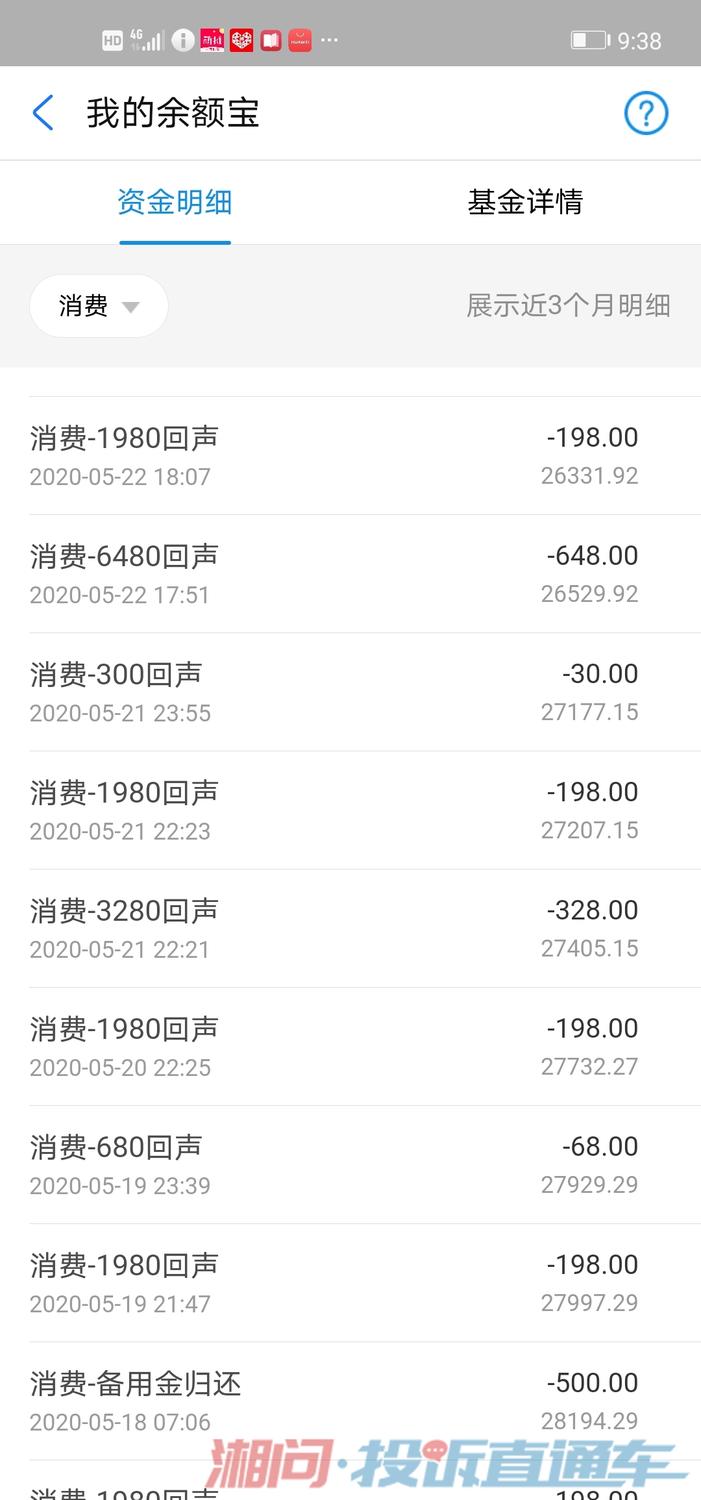
Task: View 消费-1980回声 from 2020-05-19 21:47
Action: pos(350,1283)
